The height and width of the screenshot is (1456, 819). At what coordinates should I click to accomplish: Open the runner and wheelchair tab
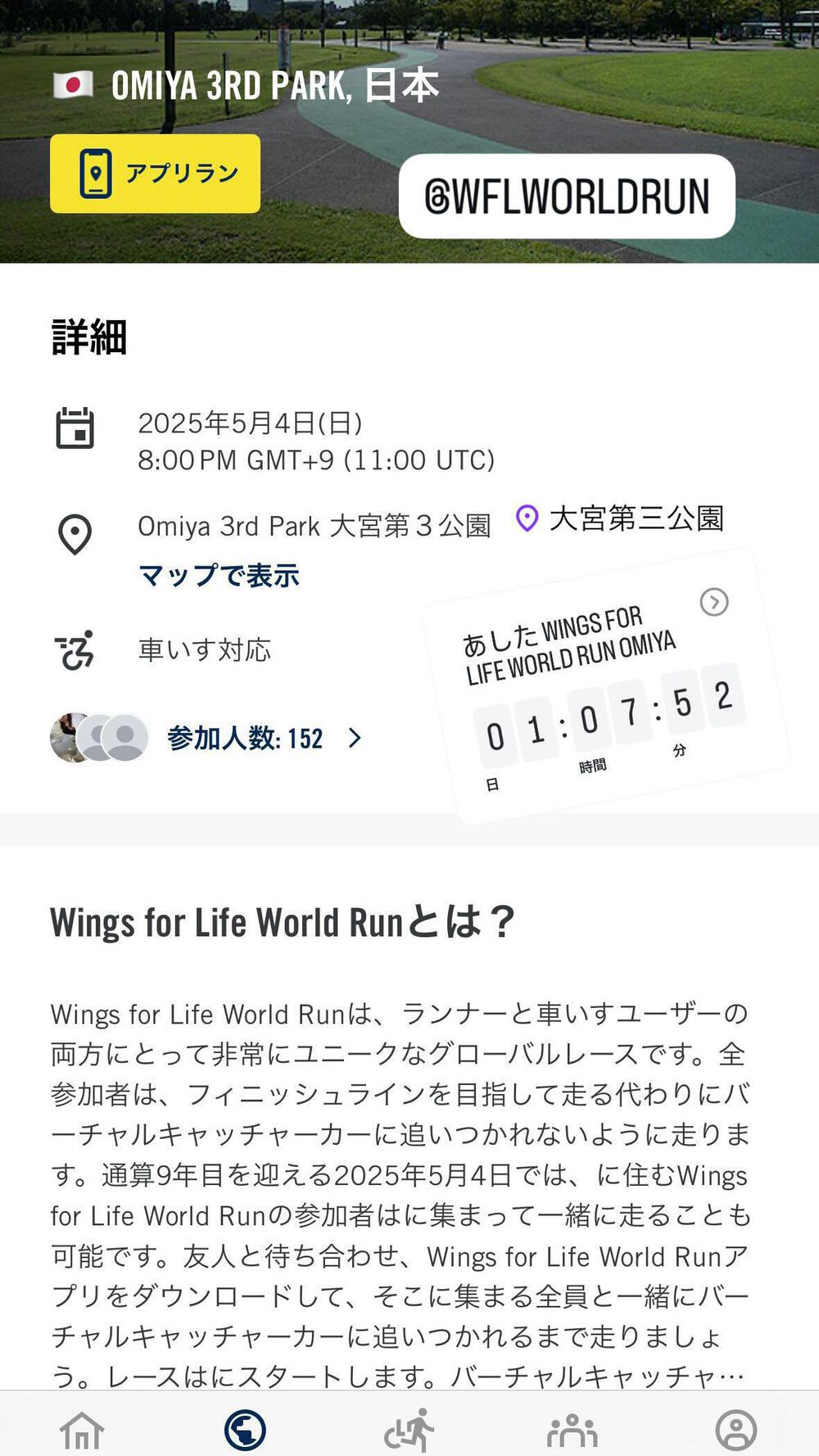(x=409, y=1431)
